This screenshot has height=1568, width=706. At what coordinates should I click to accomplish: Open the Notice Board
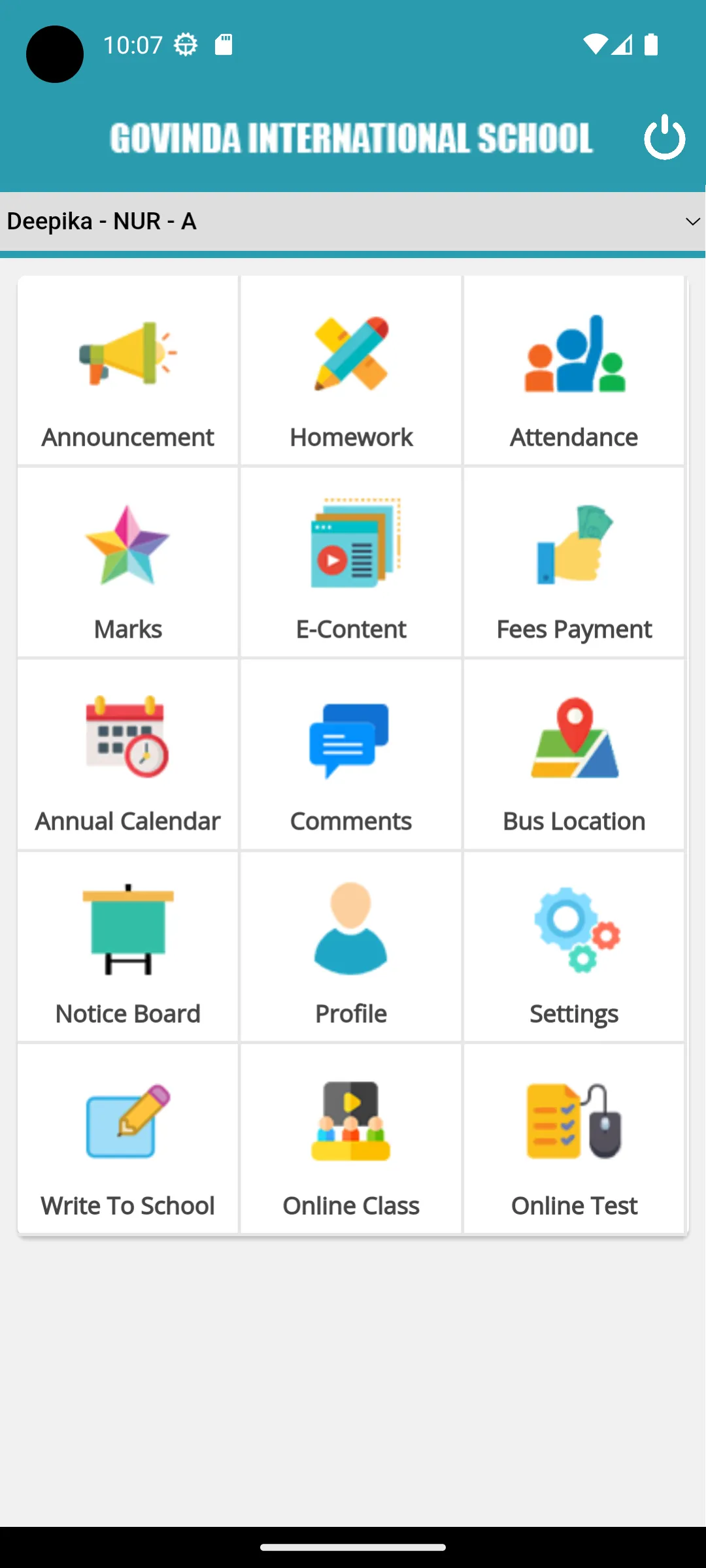coord(128,947)
